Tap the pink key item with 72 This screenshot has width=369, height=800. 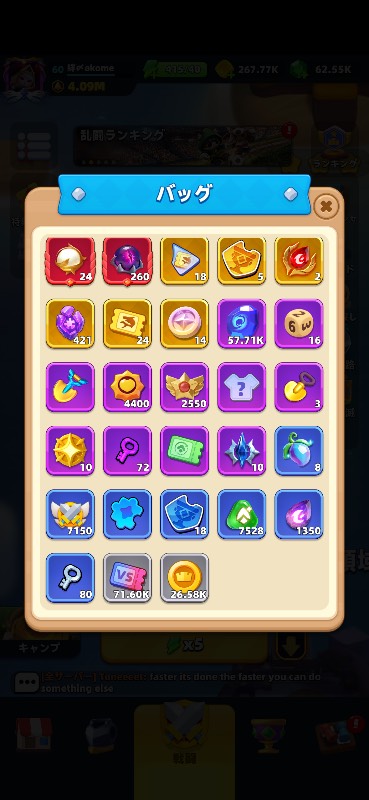tap(127, 451)
